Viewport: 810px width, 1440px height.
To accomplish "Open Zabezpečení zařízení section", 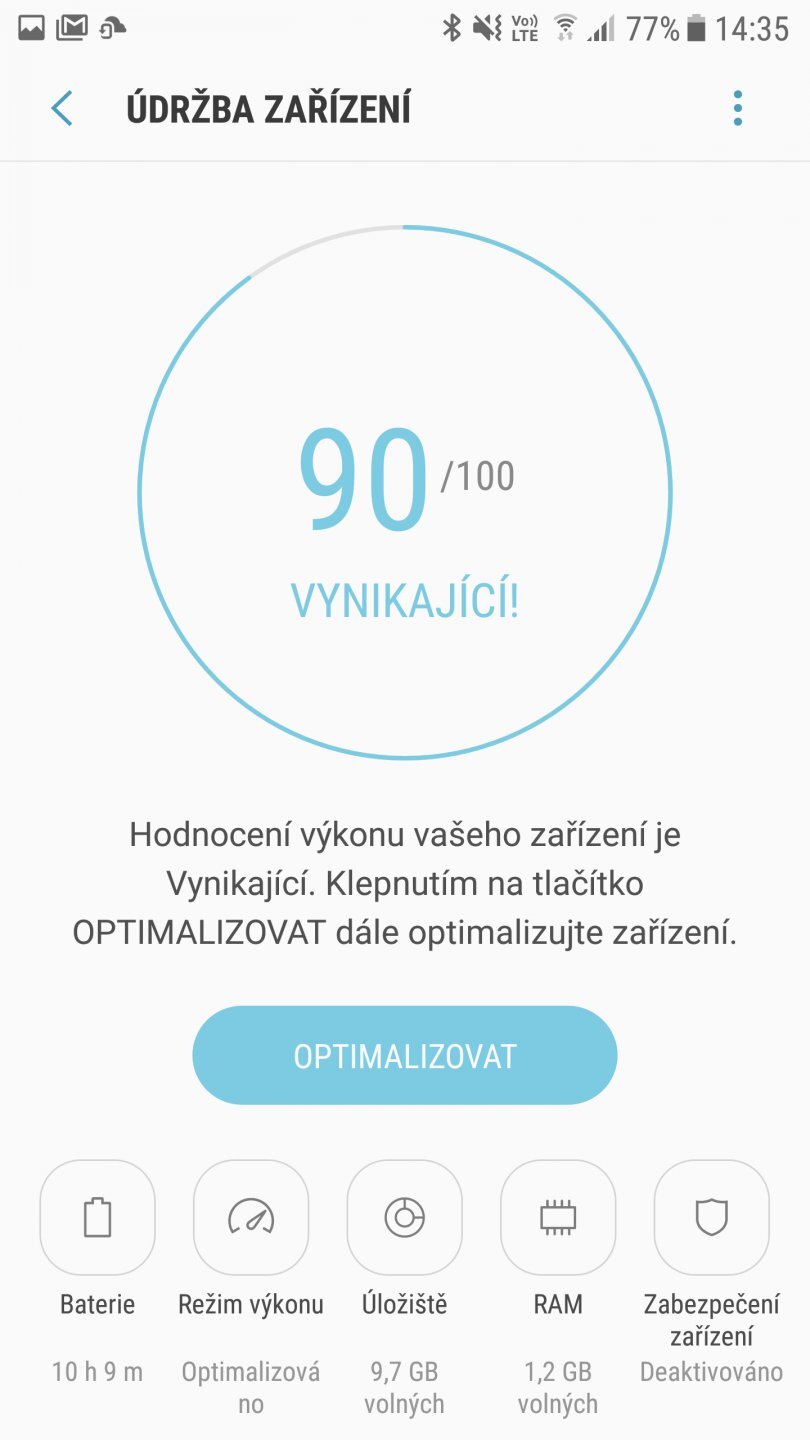I will pyautogui.click(x=711, y=1217).
